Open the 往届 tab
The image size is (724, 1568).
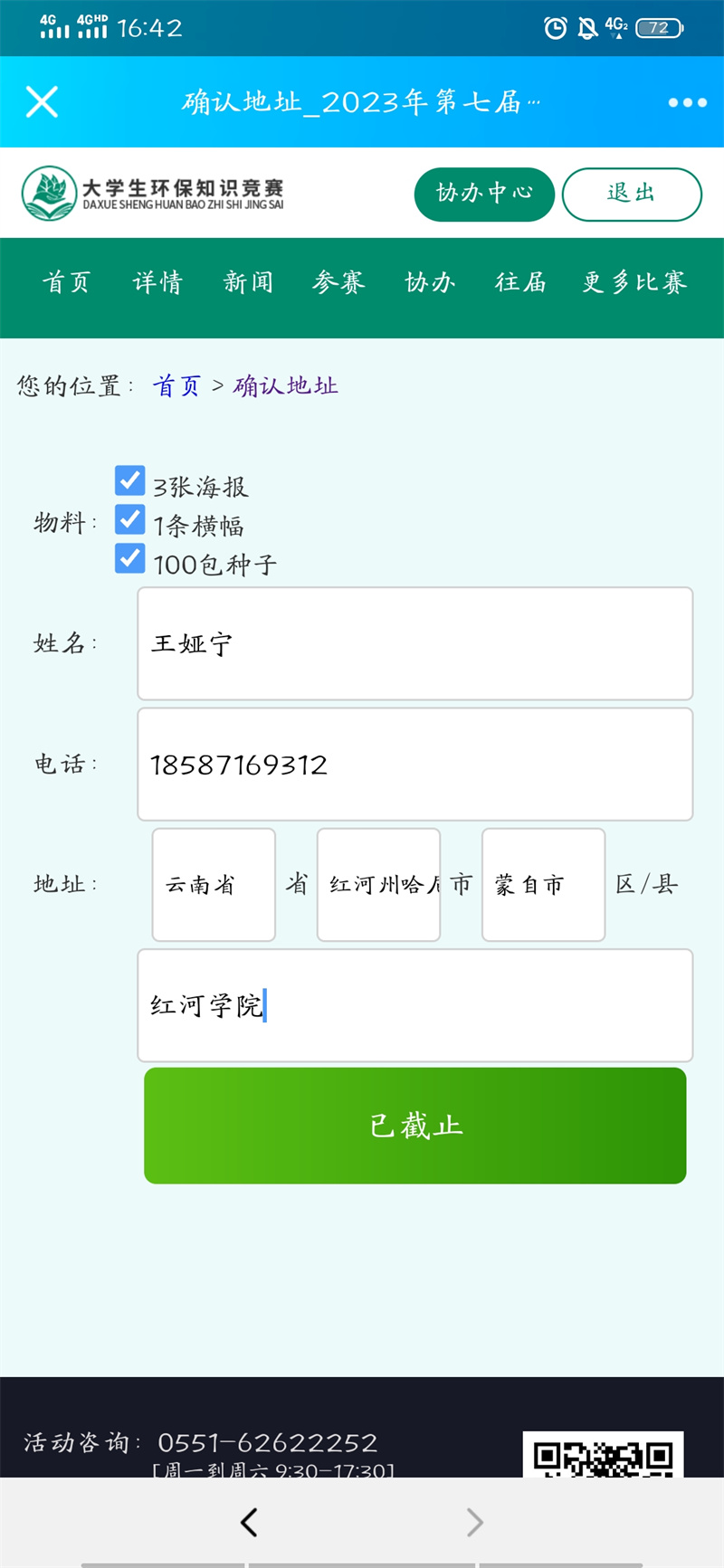pyautogui.click(x=520, y=283)
